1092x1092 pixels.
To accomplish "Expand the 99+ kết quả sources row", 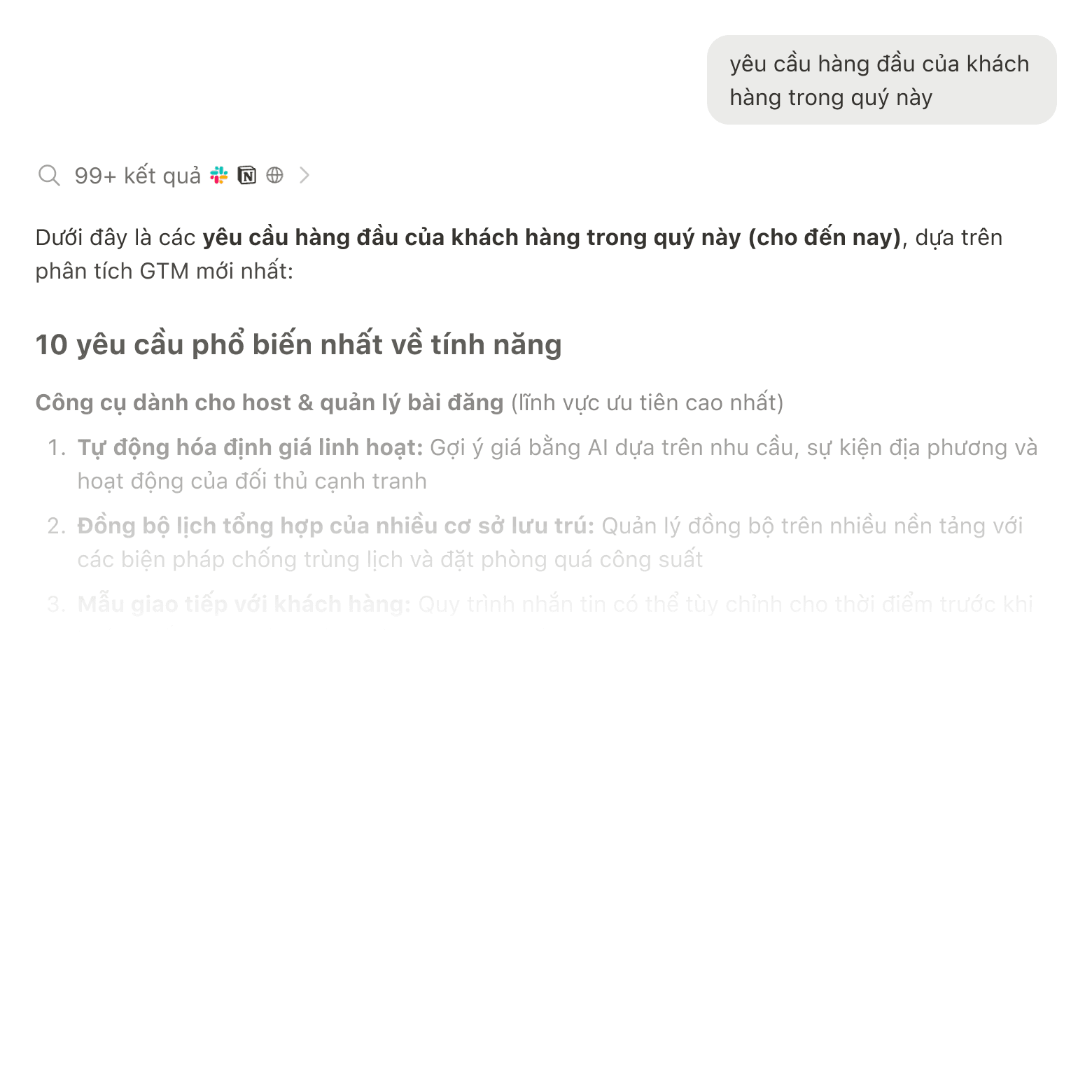I will pyautogui.click(x=304, y=175).
